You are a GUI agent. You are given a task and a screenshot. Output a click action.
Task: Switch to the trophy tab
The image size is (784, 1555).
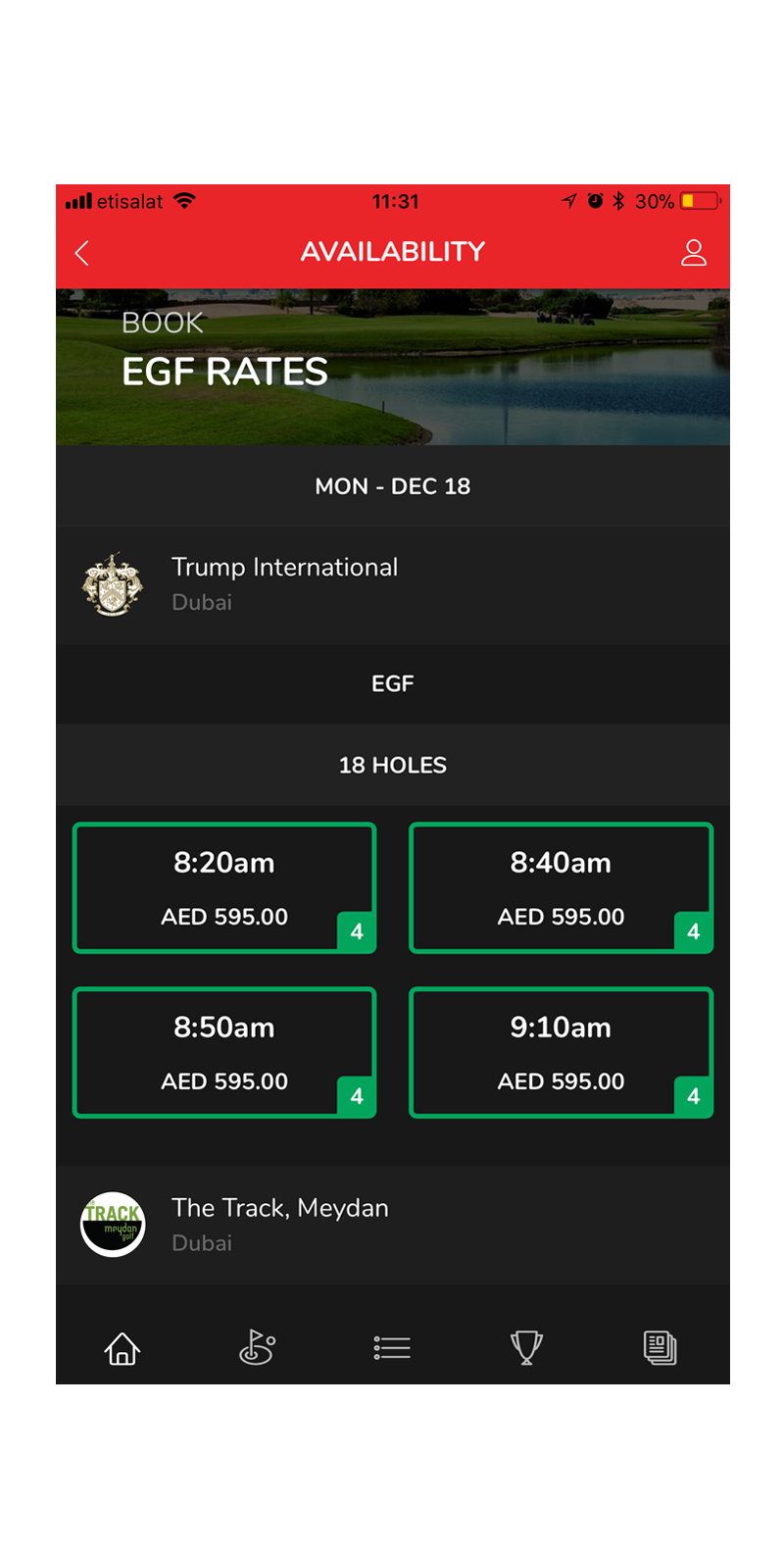coord(526,1348)
